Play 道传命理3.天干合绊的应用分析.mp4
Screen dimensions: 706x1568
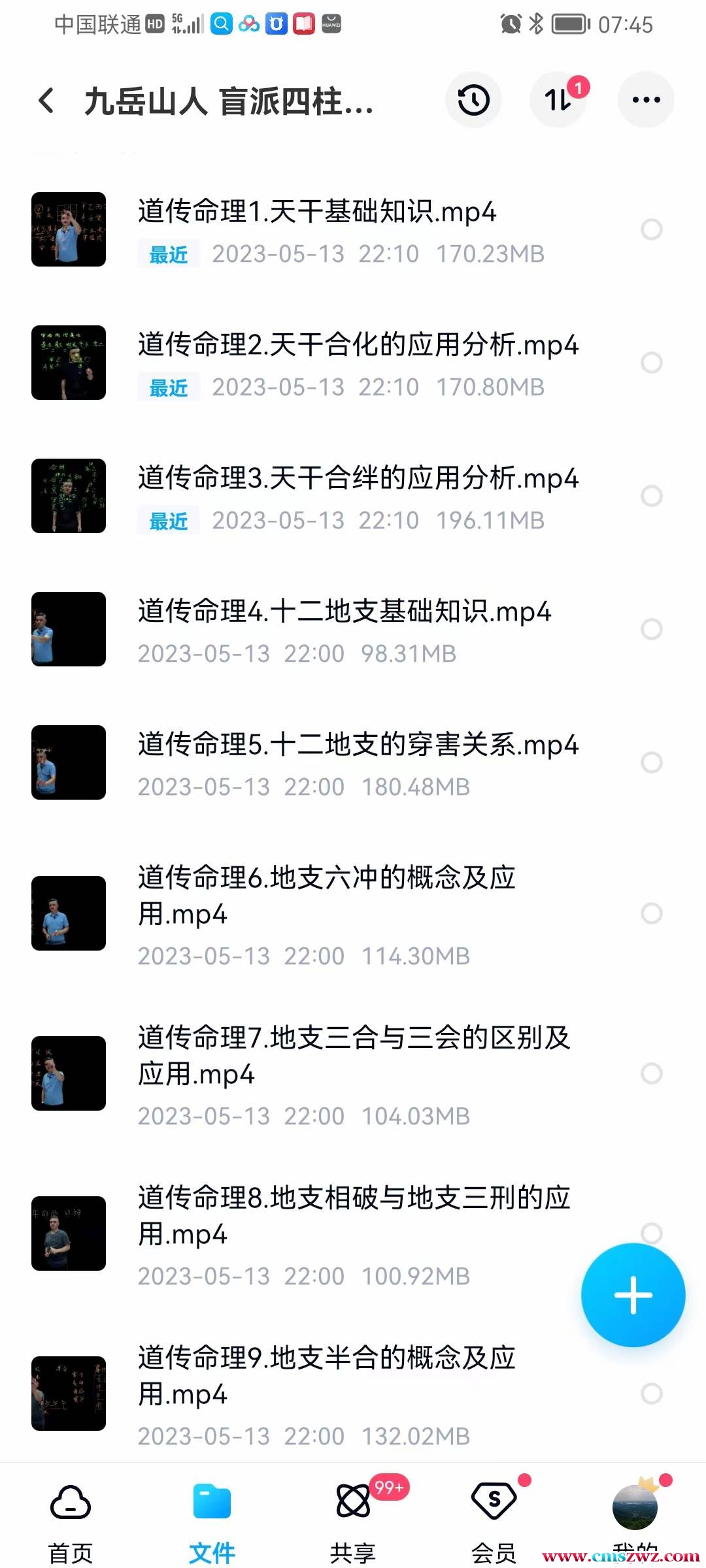358,479
